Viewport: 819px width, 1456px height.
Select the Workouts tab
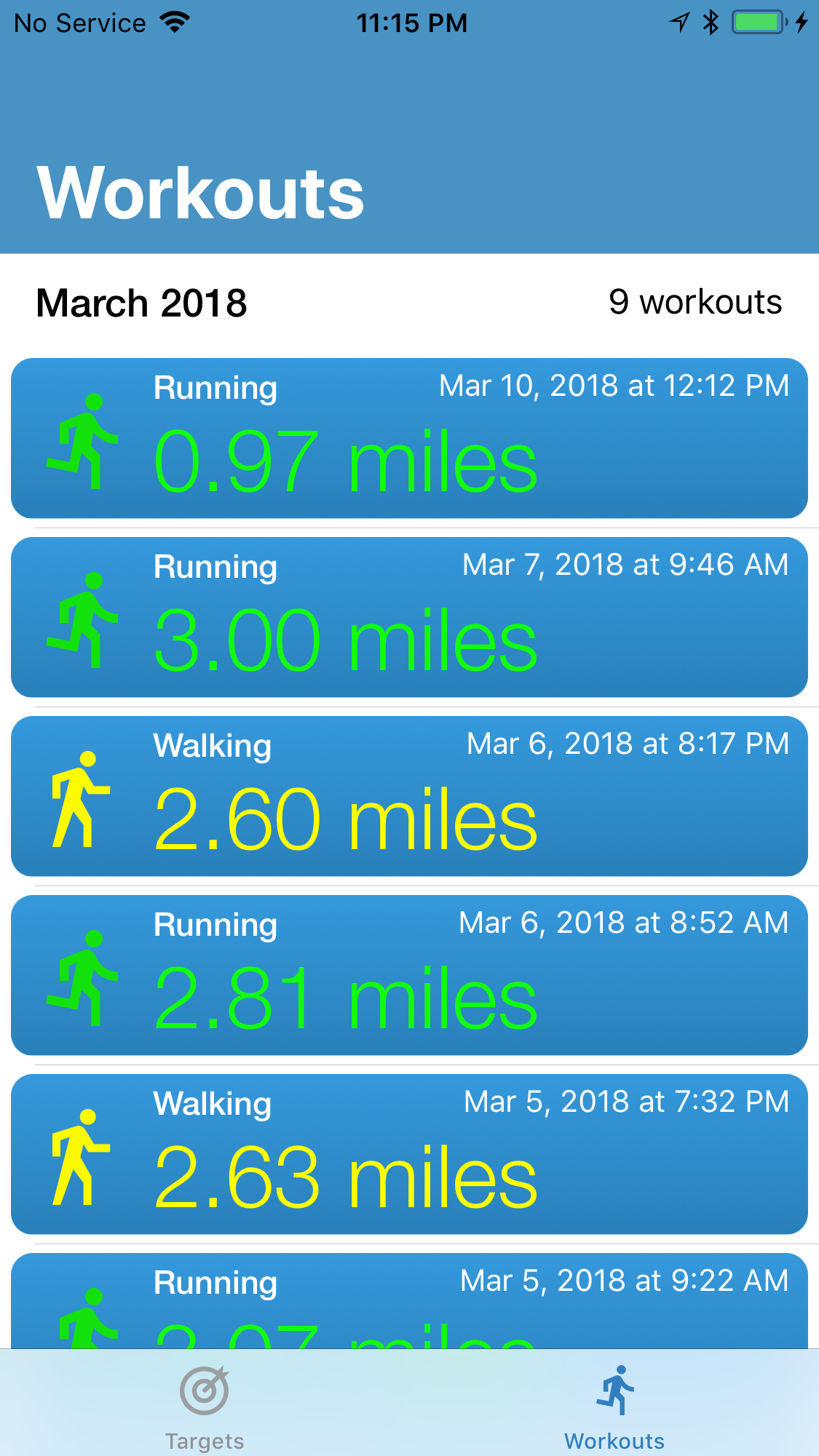coord(614,1407)
